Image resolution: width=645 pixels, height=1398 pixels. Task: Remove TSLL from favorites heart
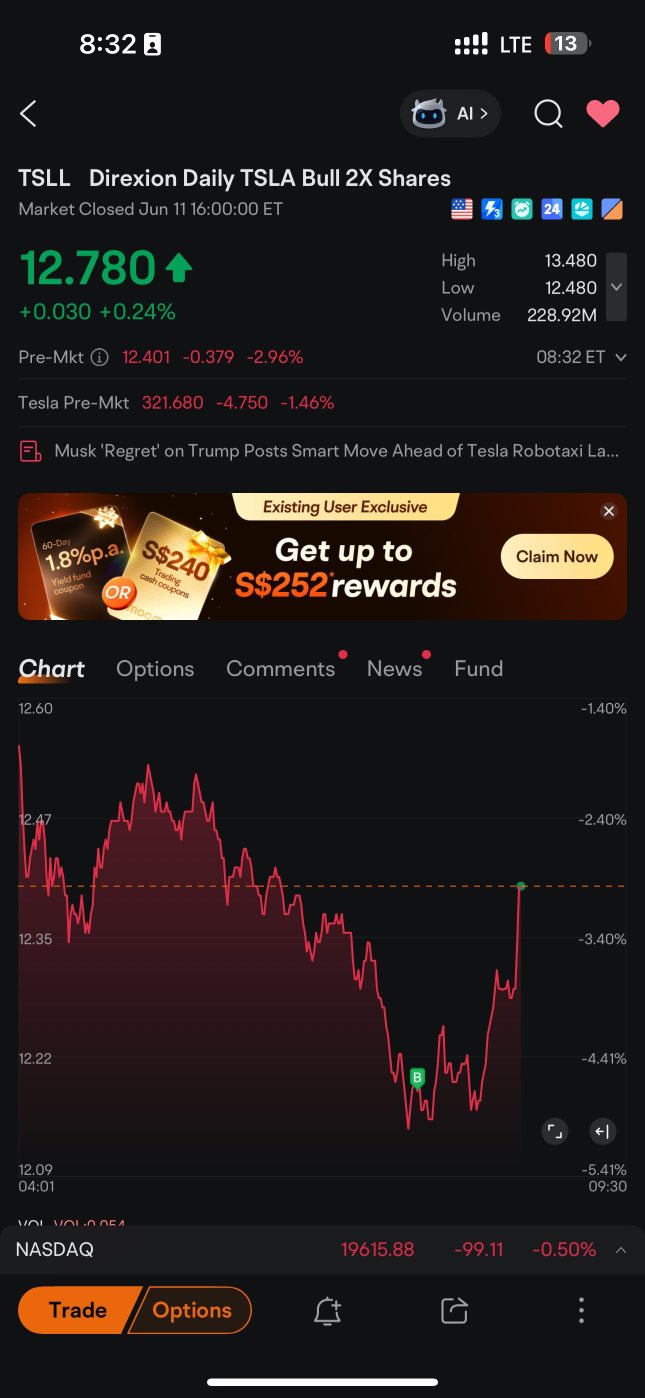[x=602, y=114]
